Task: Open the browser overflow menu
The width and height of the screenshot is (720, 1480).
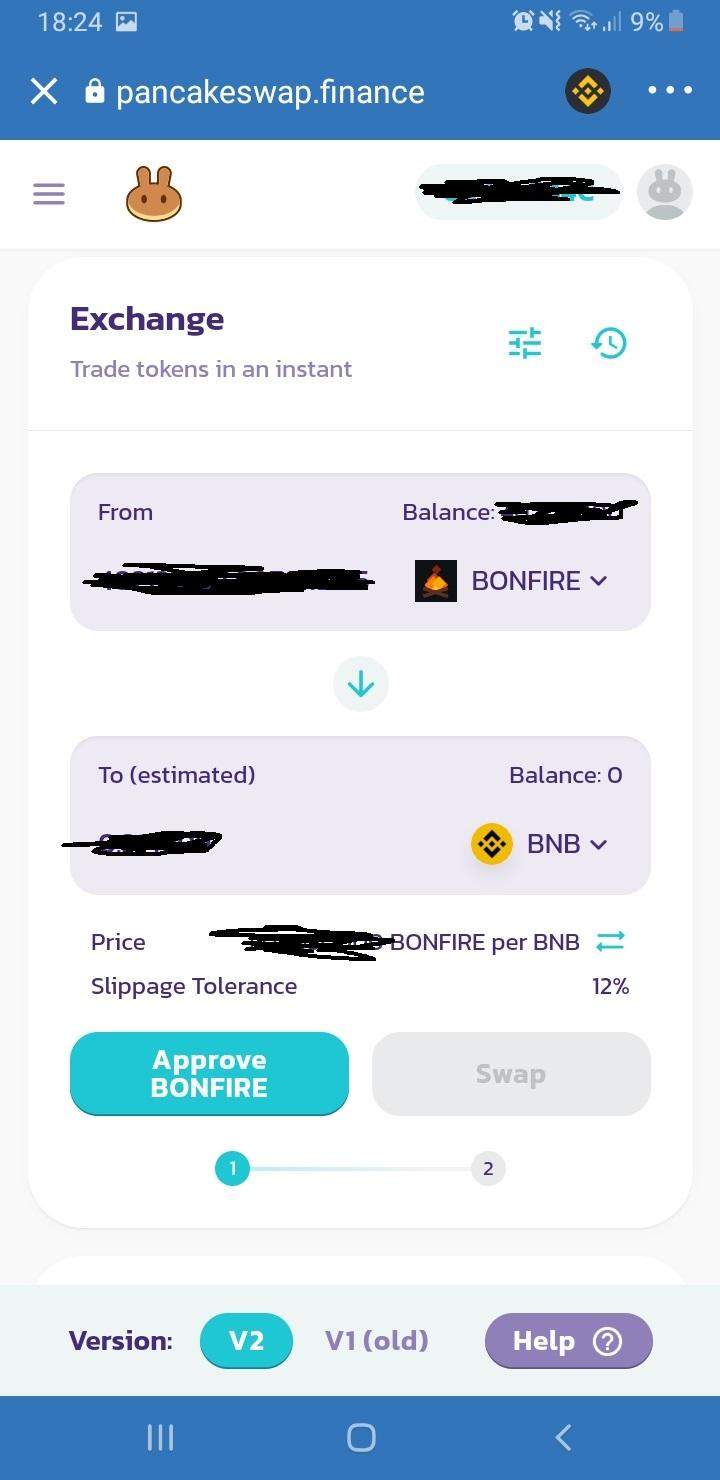Action: (669, 91)
